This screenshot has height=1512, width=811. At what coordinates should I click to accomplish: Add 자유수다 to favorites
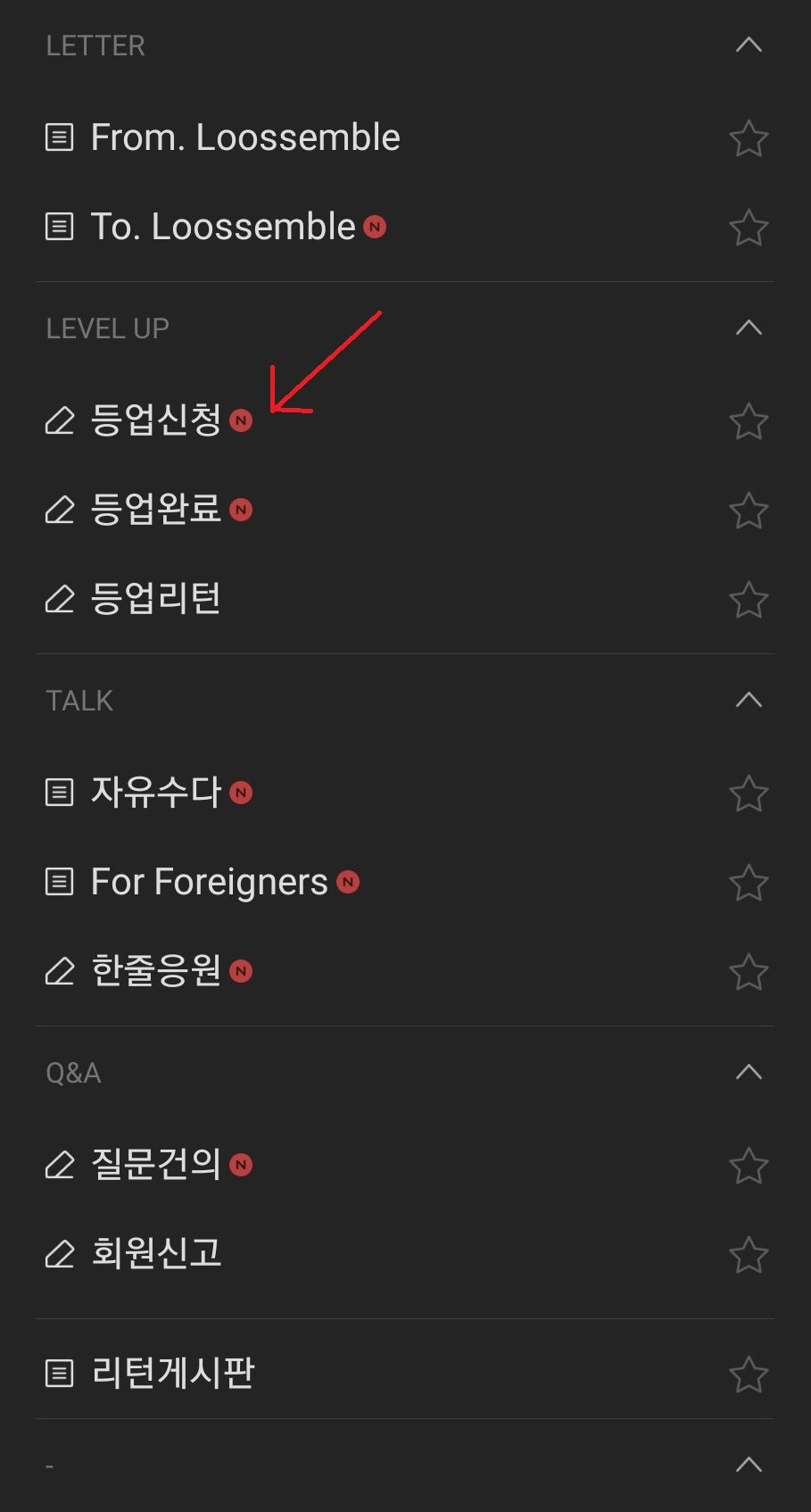click(749, 793)
